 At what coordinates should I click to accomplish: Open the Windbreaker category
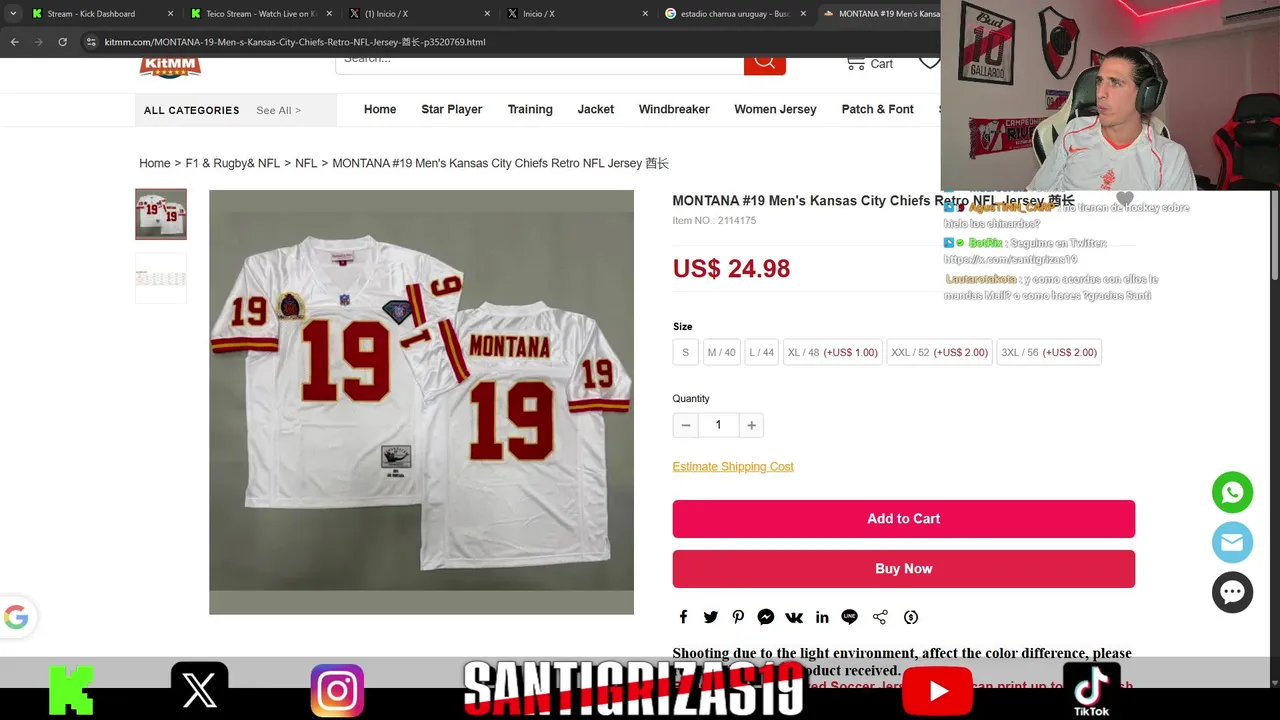pos(674,109)
